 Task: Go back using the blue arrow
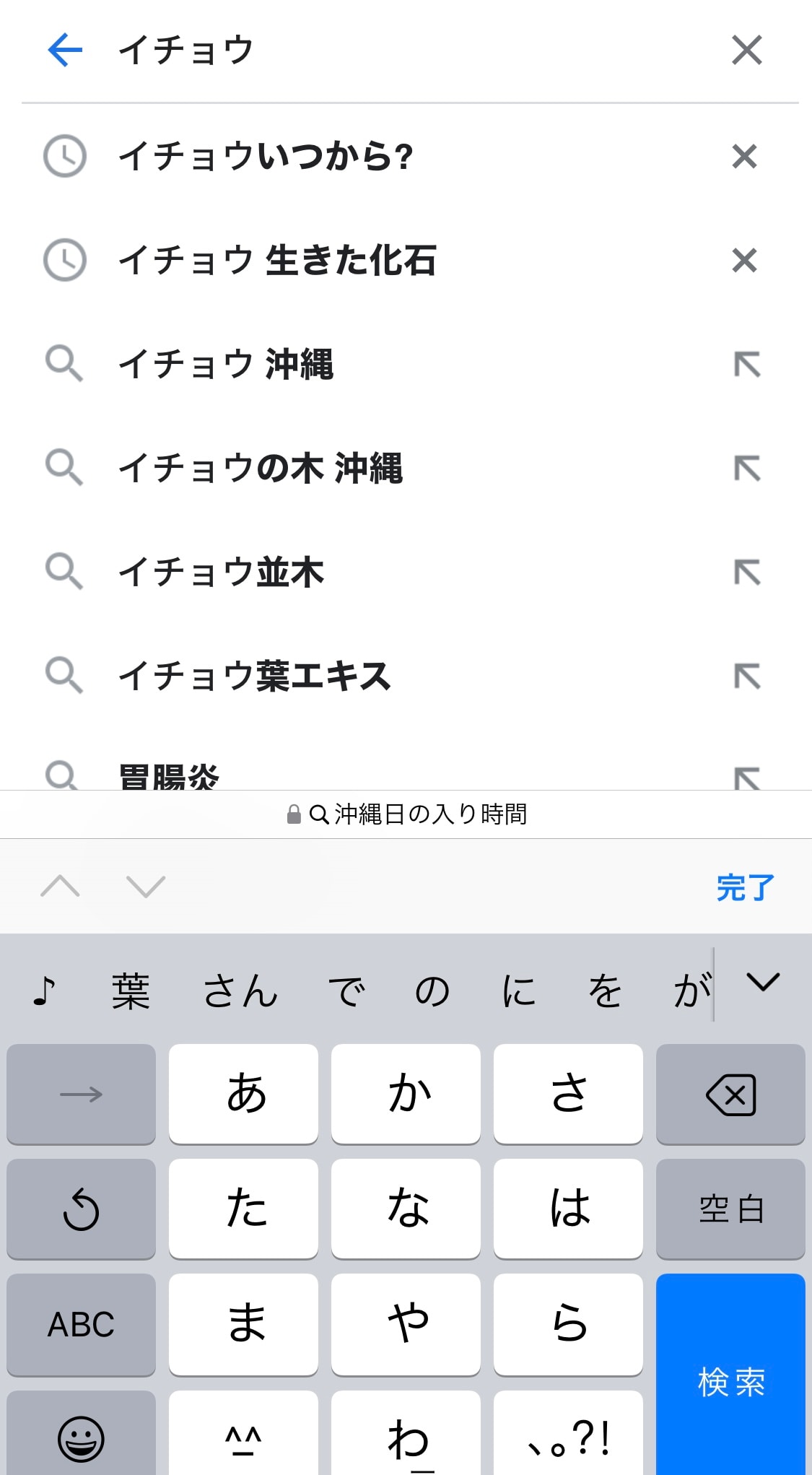click(x=65, y=50)
